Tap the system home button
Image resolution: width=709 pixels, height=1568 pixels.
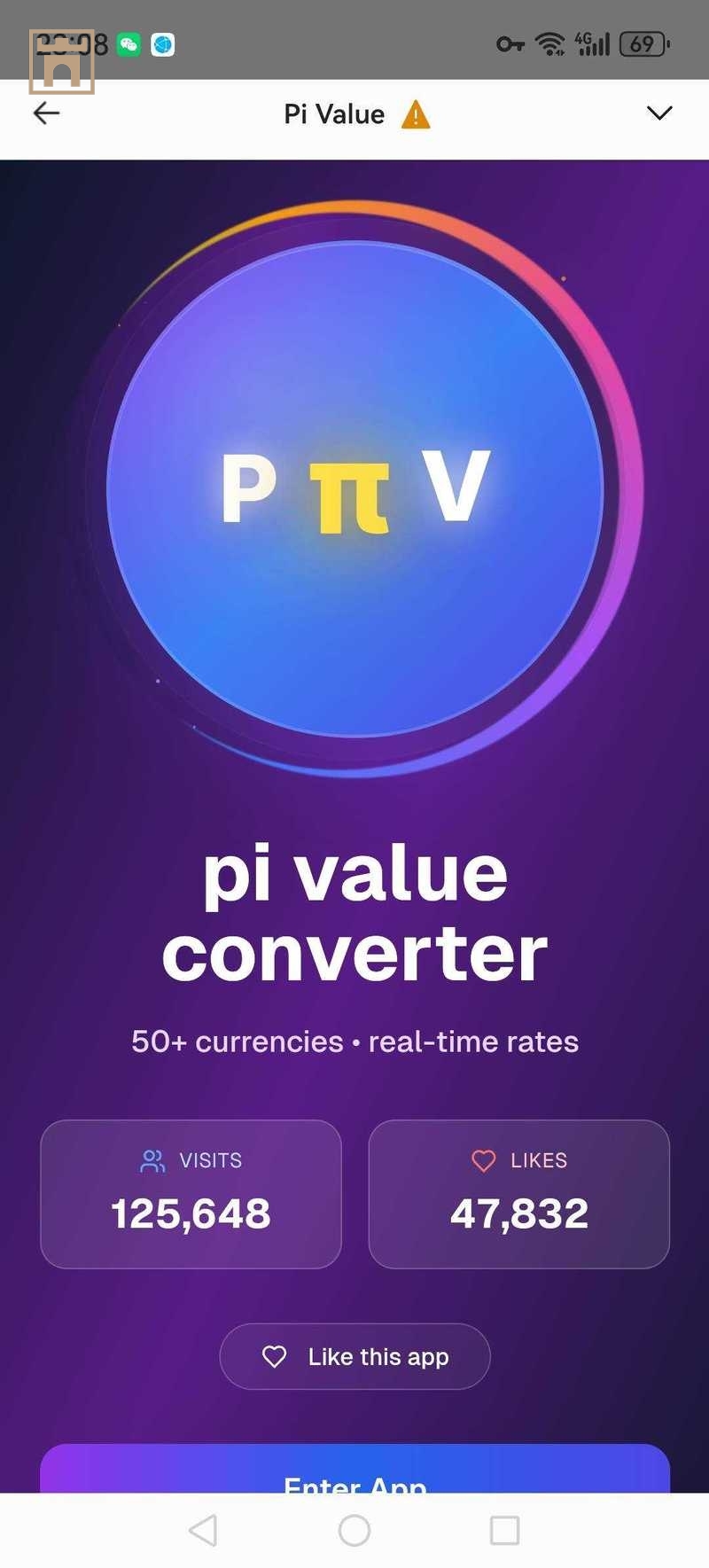click(x=354, y=1530)
